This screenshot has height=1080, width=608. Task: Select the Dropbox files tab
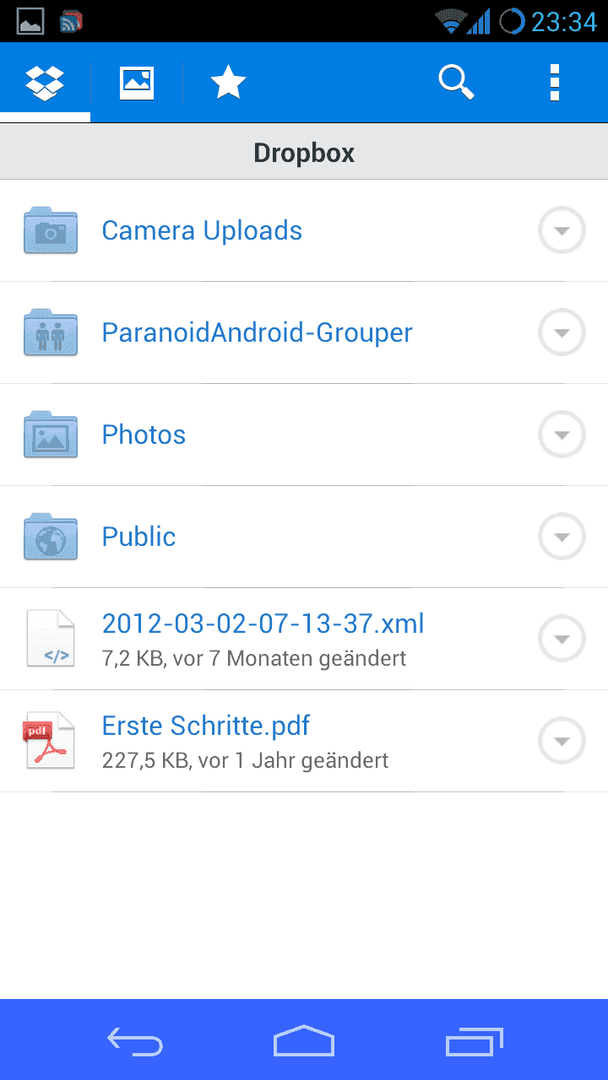[45, 83]
